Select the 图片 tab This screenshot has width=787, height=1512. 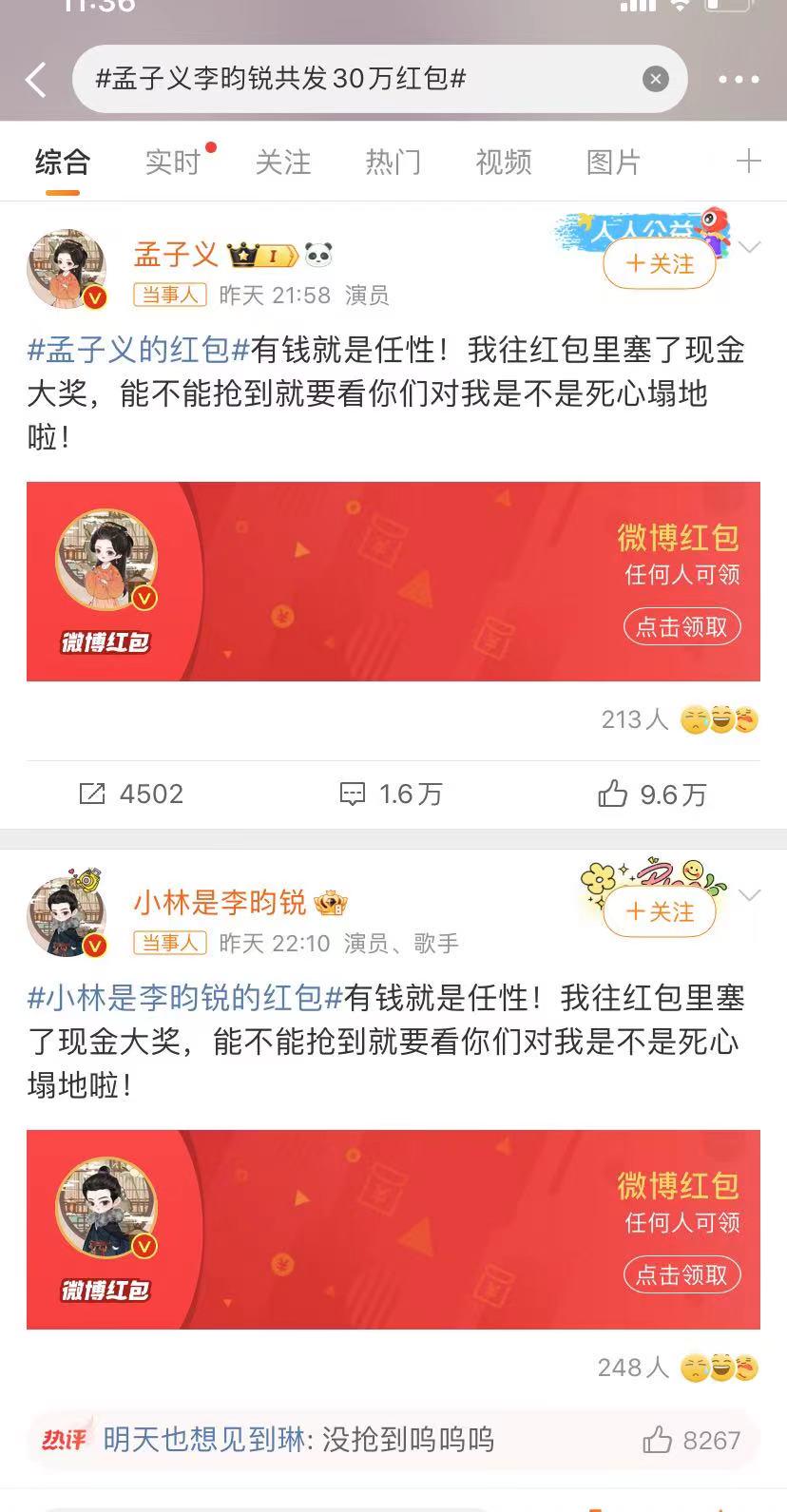tap(613, 163)
